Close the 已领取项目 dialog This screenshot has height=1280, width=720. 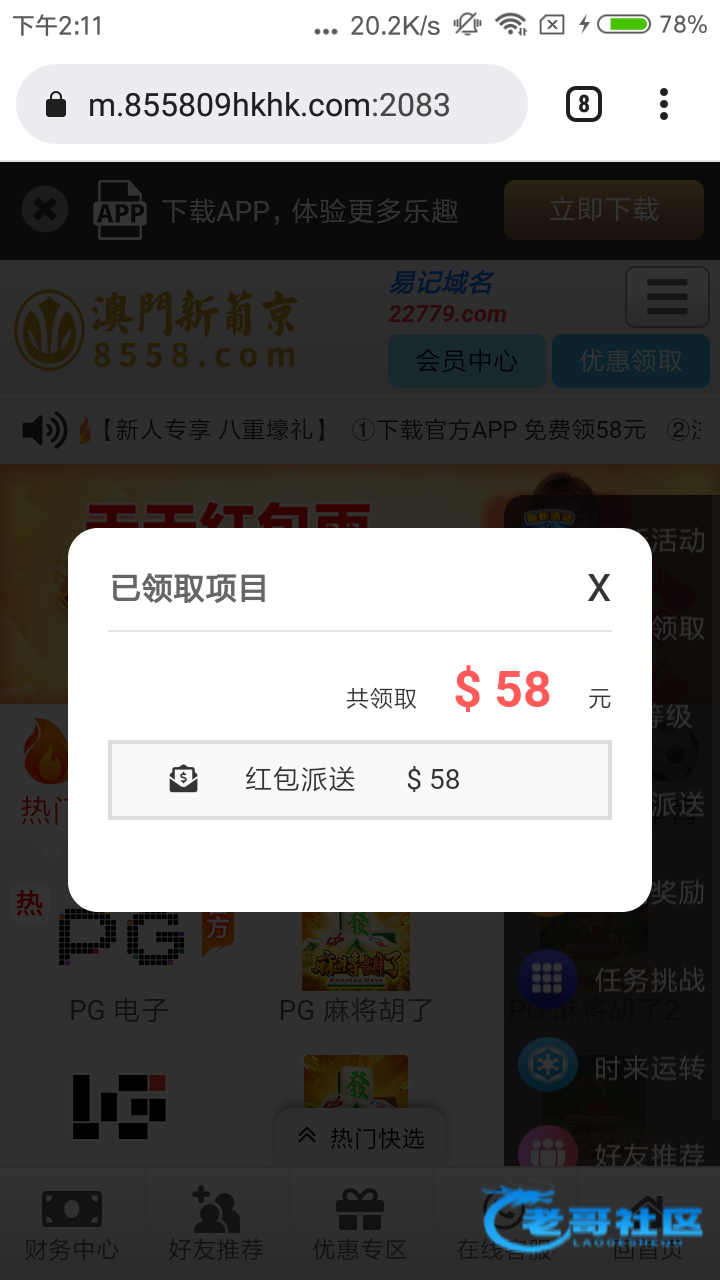pos(598,589)
